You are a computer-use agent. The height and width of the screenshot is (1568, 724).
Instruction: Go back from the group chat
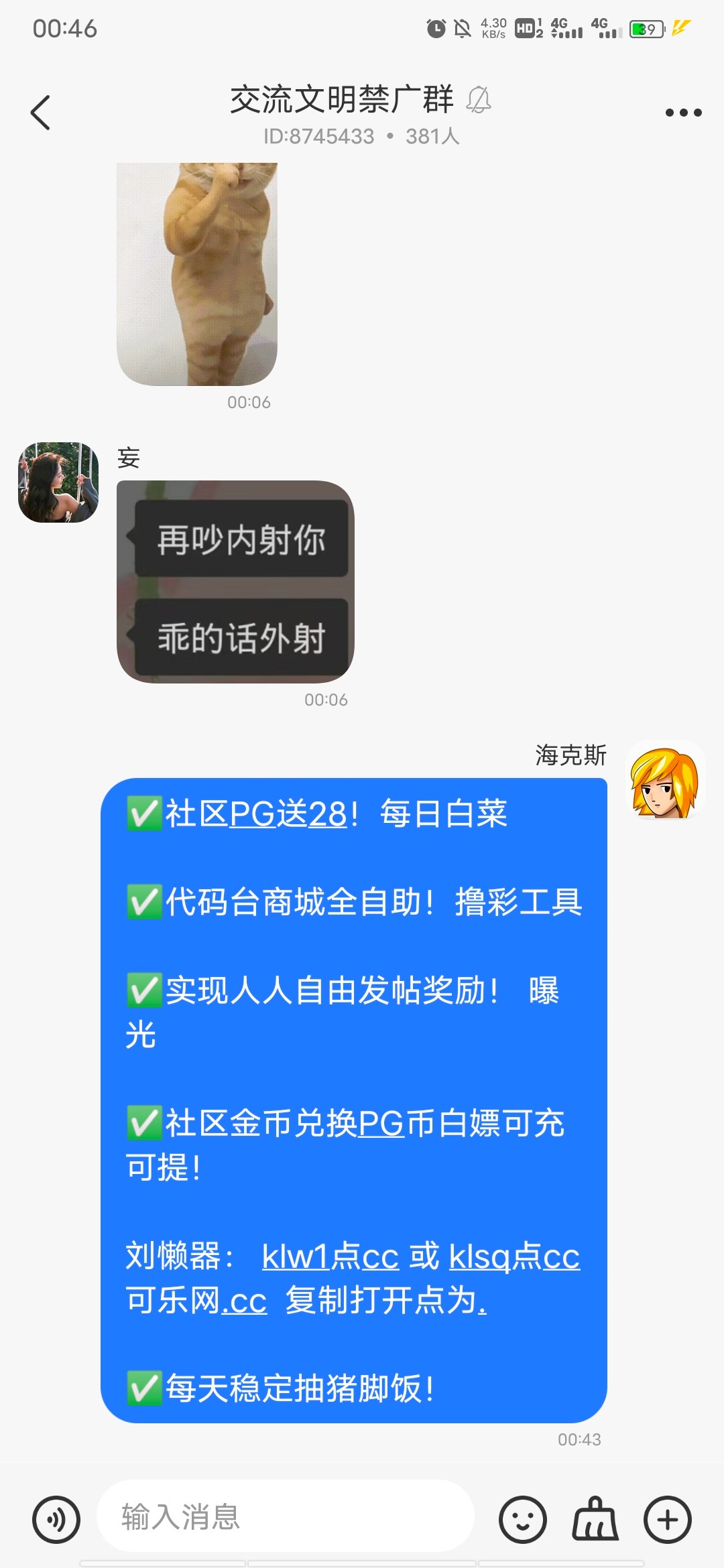tap(40, 112)
